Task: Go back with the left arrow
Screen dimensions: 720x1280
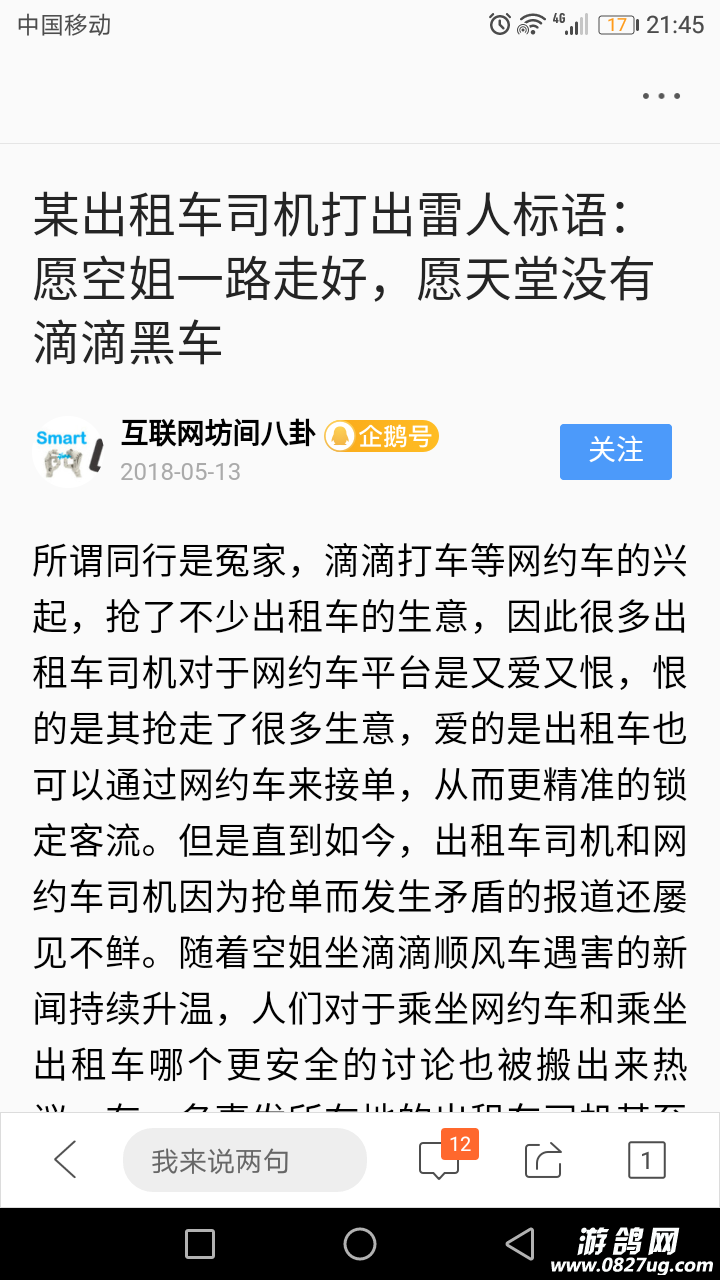Action: point(66,1160)
